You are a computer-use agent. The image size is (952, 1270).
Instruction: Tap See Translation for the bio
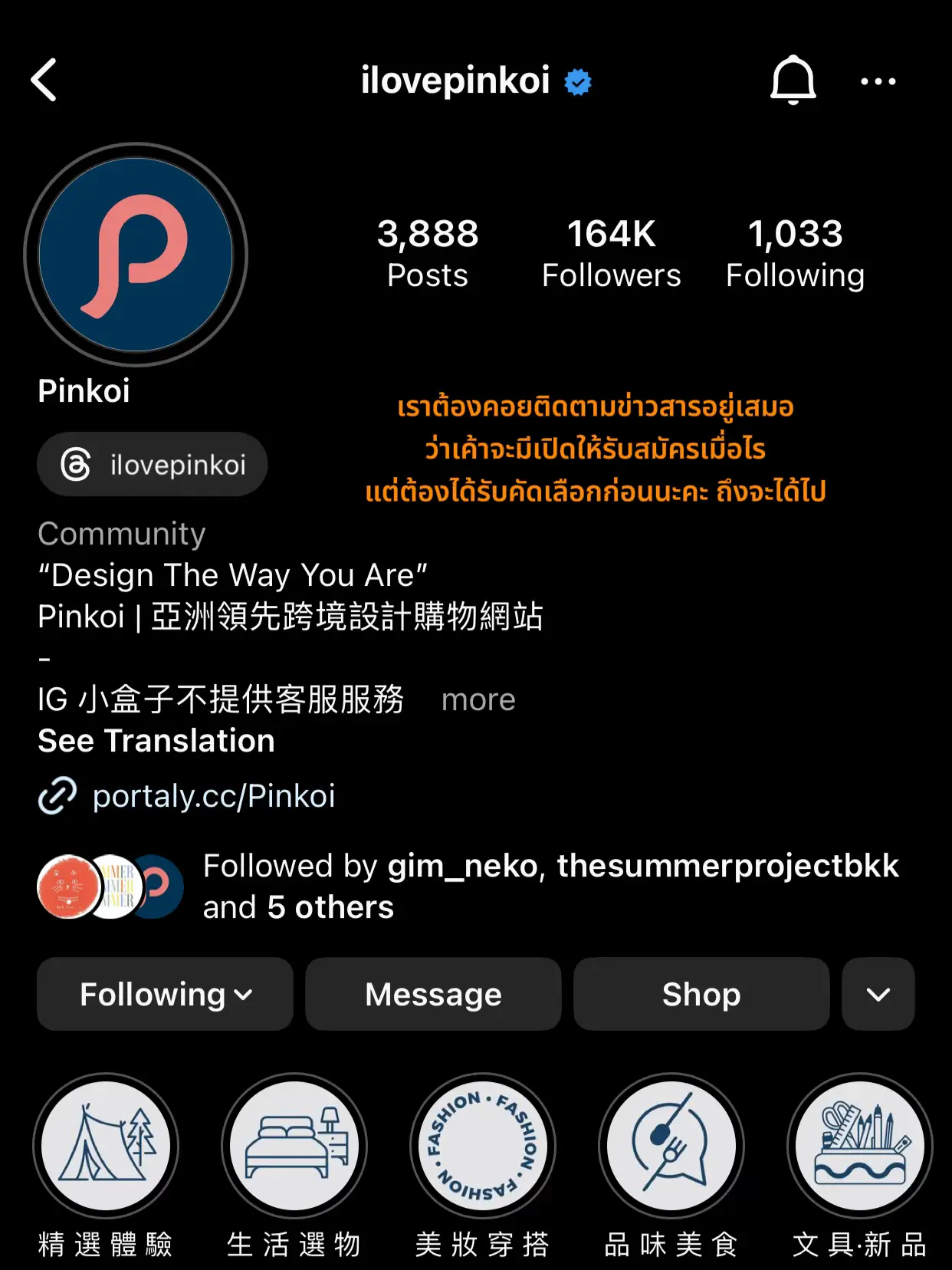coord(156,741)
